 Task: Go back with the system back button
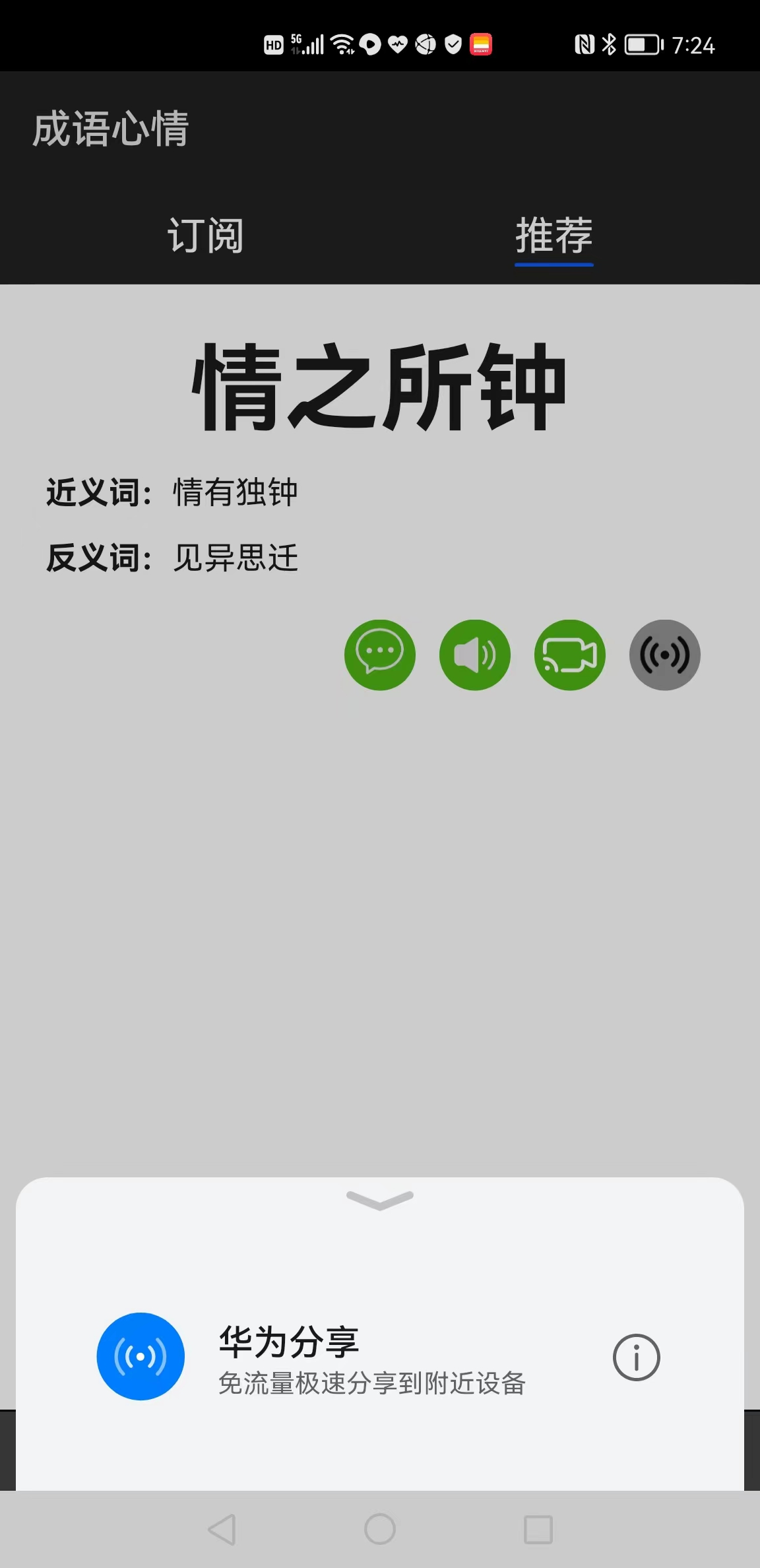click(x=222, y=1530)
